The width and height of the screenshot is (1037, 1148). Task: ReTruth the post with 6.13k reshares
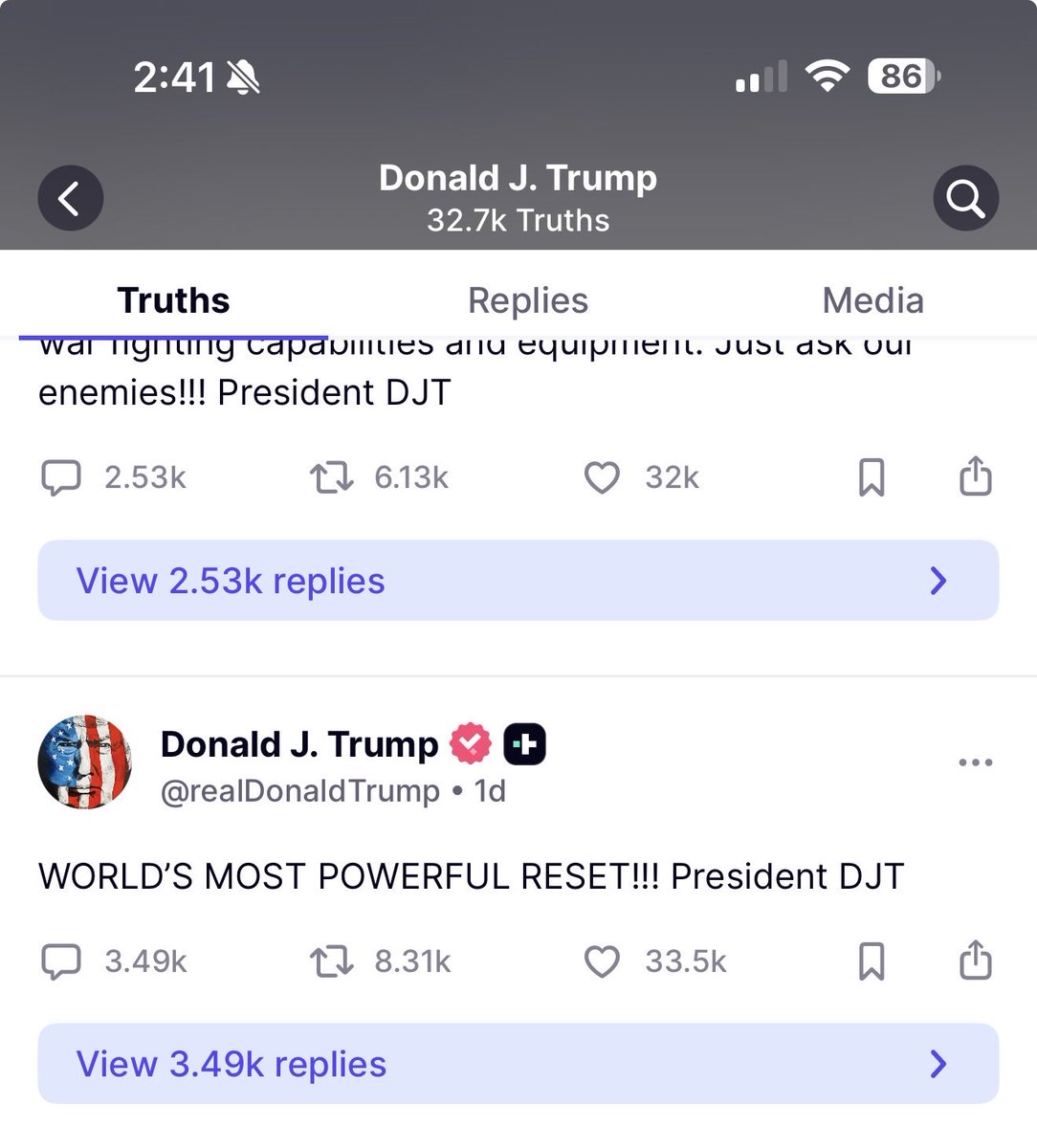[x=332, y=477]
